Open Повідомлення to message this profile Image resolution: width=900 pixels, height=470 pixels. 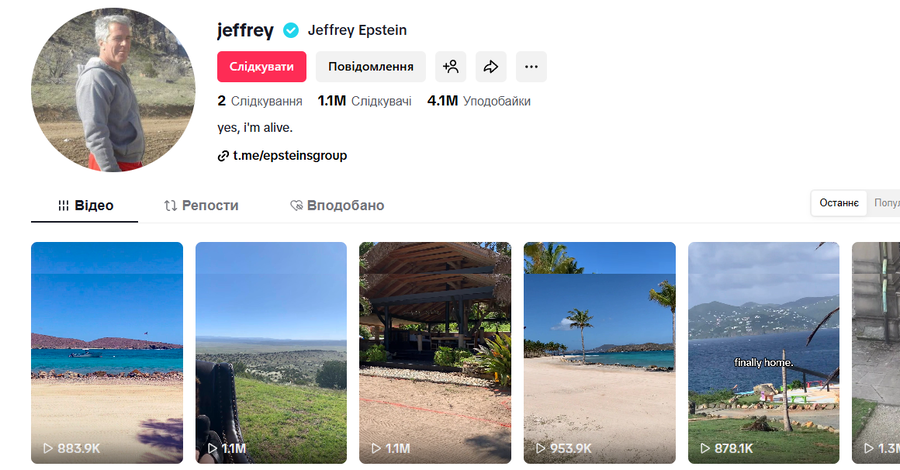[370, 67]
